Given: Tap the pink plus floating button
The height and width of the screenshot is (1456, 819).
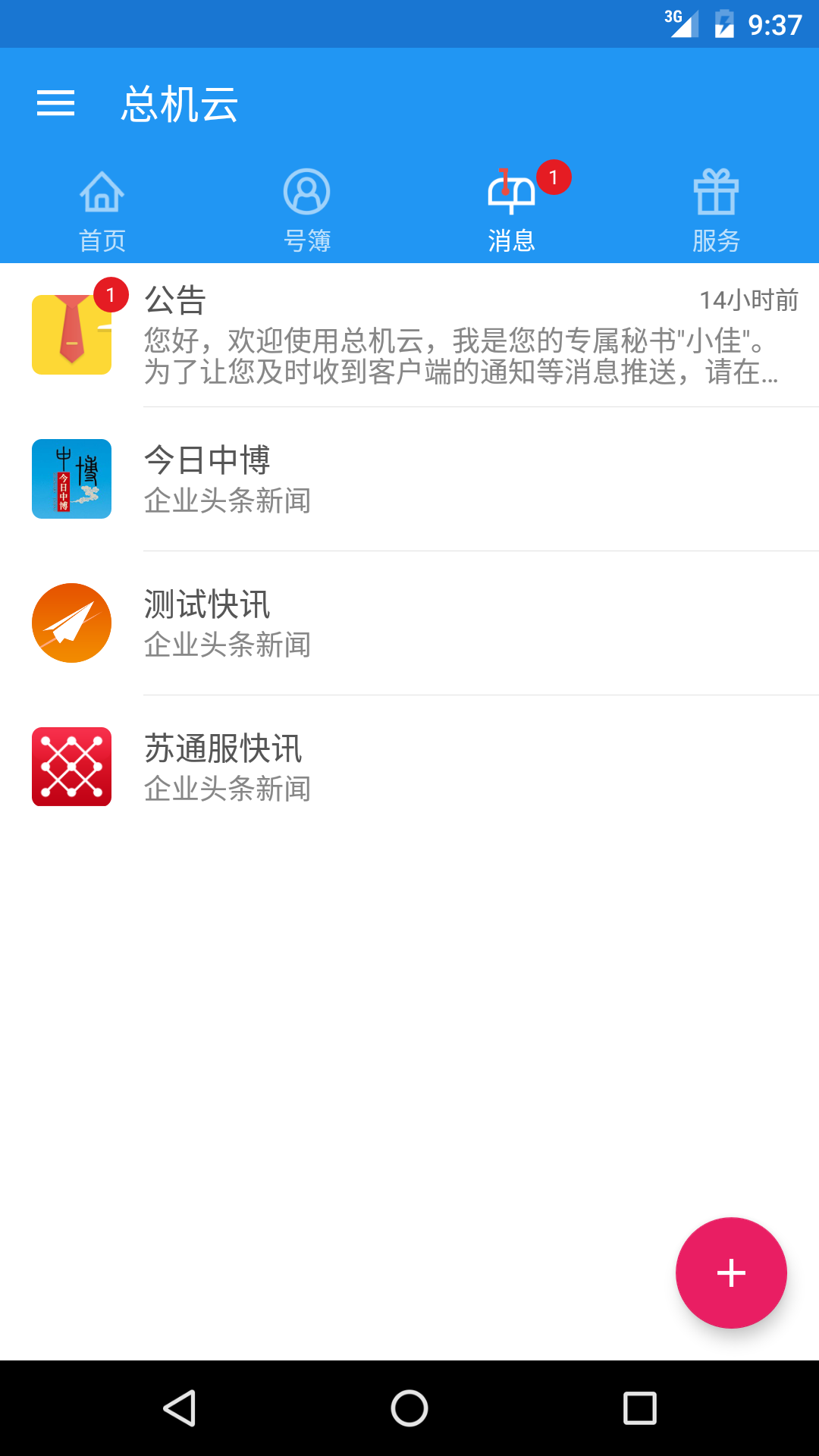Looking at the screenshot, I should click(x=730, y=1273).
